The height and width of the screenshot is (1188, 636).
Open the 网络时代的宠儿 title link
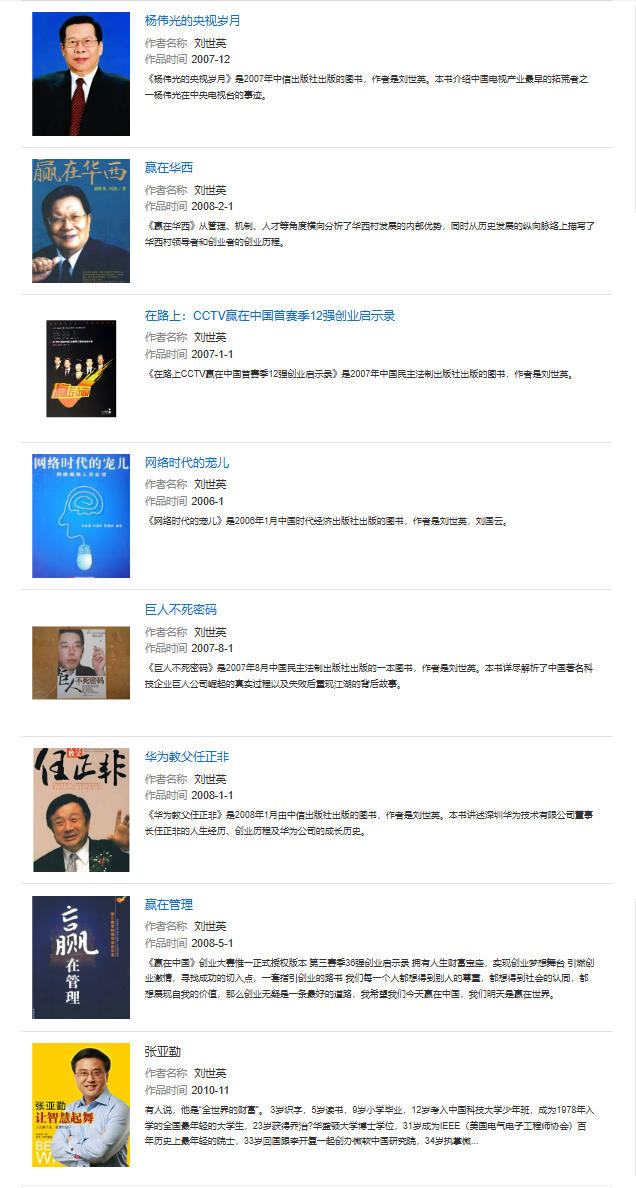pos(187,462)
